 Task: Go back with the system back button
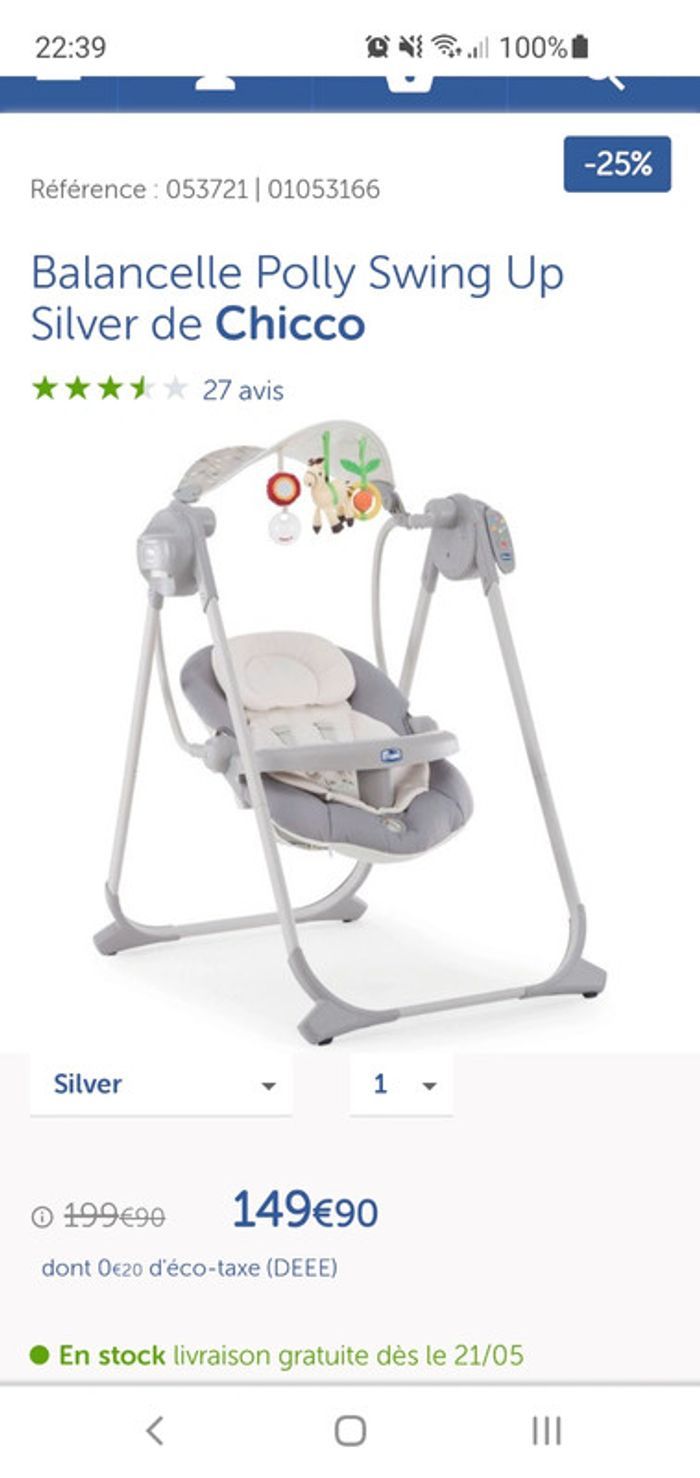tap(154, 1431)
